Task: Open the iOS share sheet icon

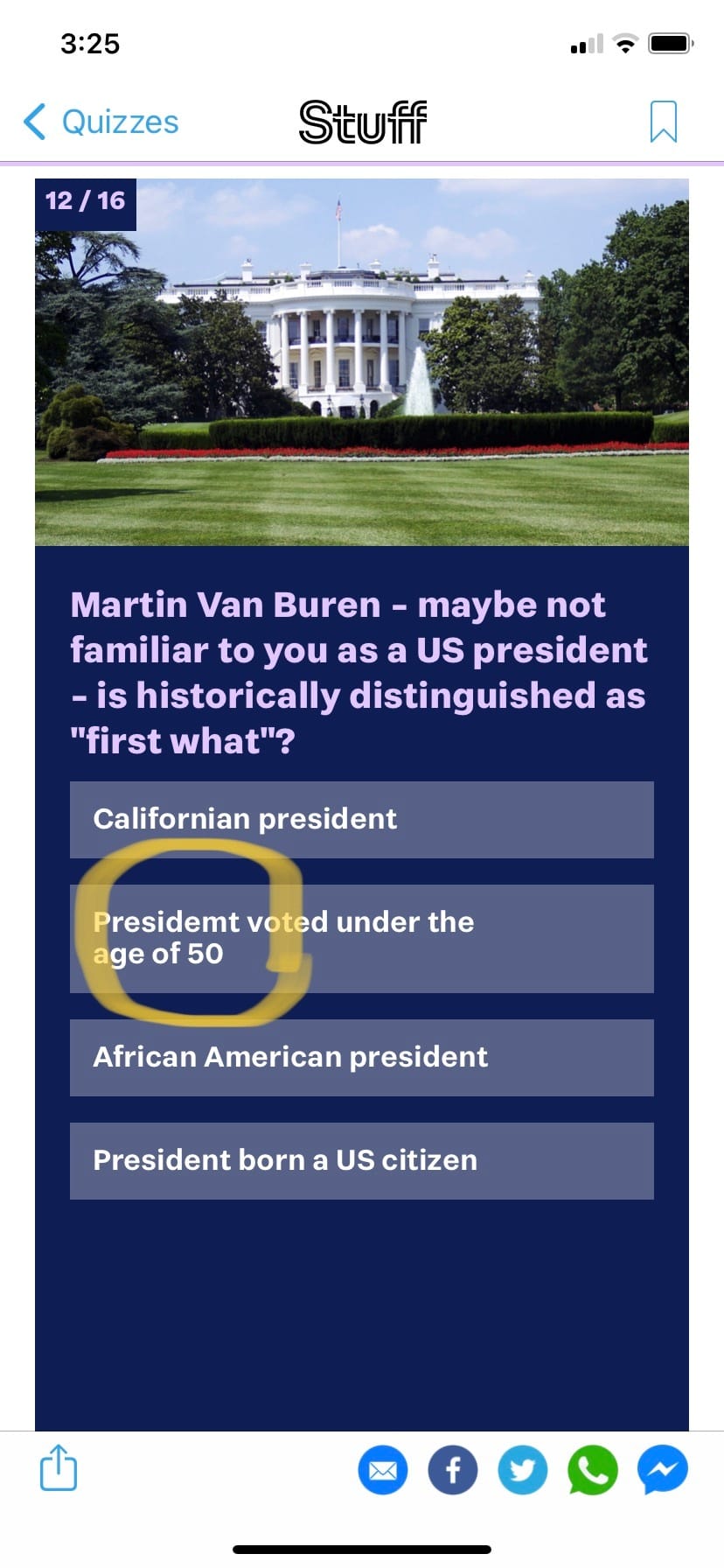Action: pyautogui.click(x=59, y=1467)
